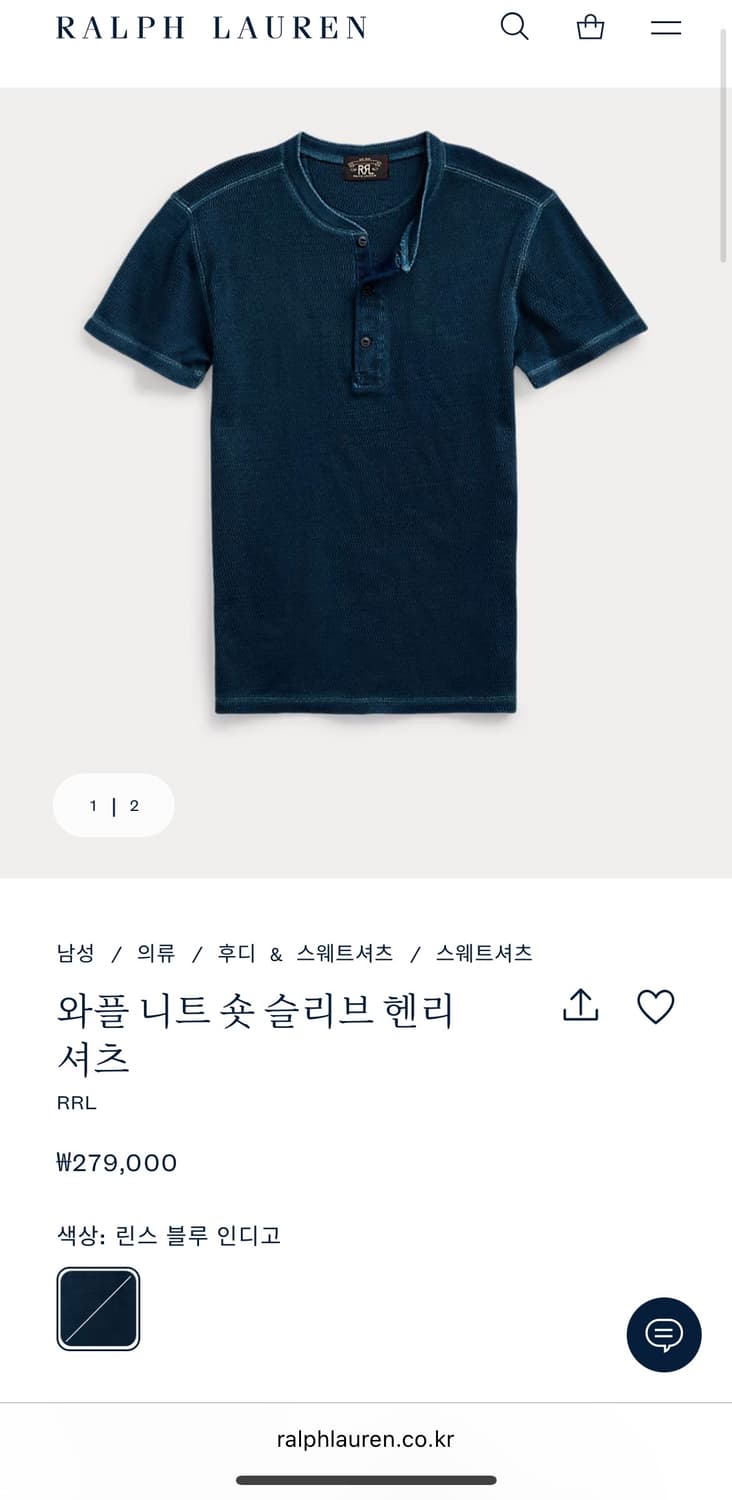Click the RRL brand name
732x1500 pixels.
[76, 1103]
